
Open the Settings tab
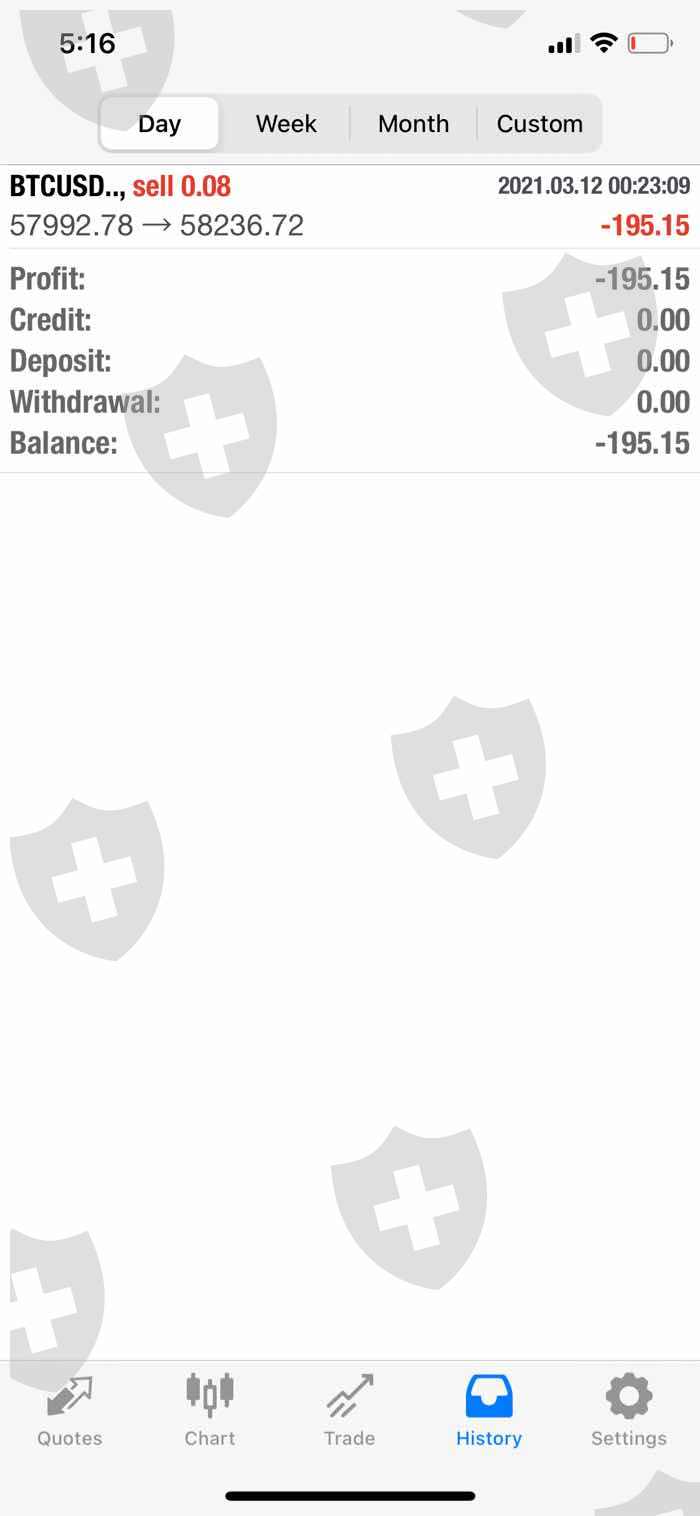click(x=628, y=1411)
